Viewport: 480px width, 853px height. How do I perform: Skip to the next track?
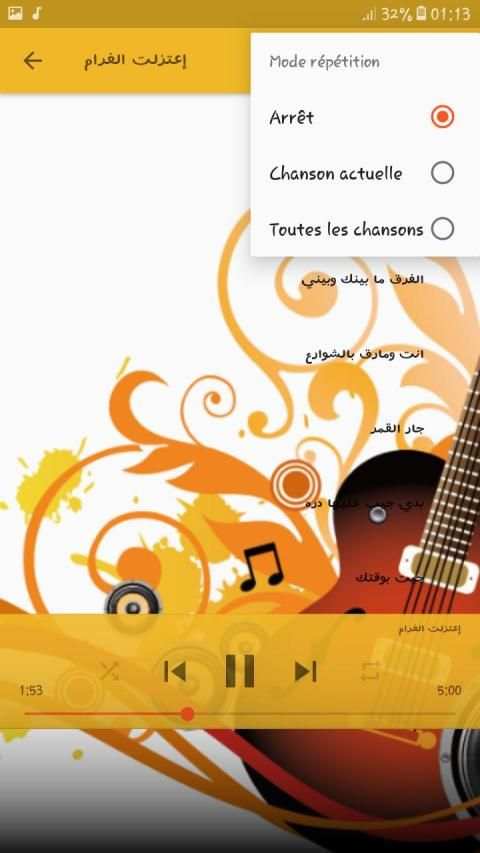coord(305,671)
